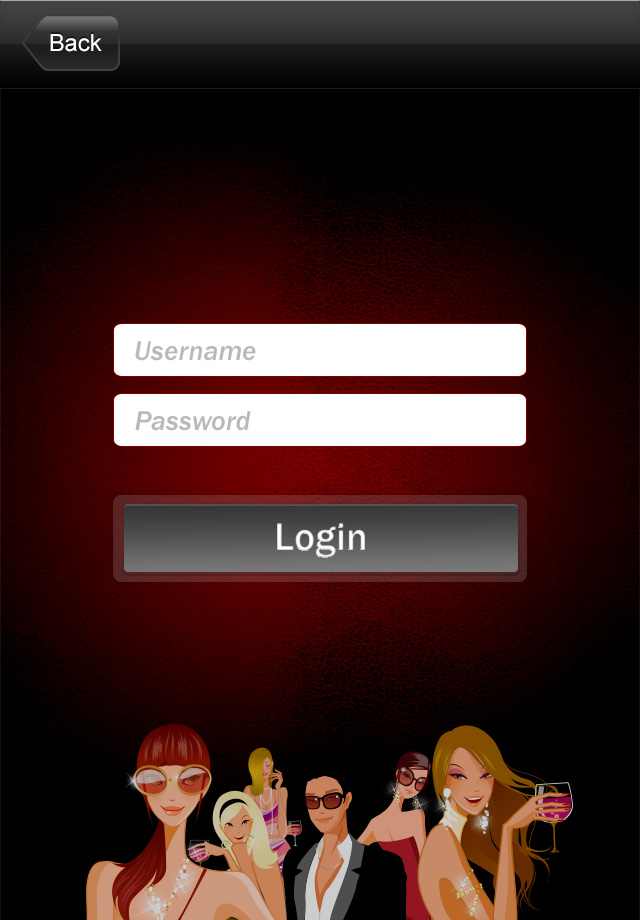Viewport: 640px width, 920px height.
Task: Go back using the Back button
Action: tap(72, 43)
